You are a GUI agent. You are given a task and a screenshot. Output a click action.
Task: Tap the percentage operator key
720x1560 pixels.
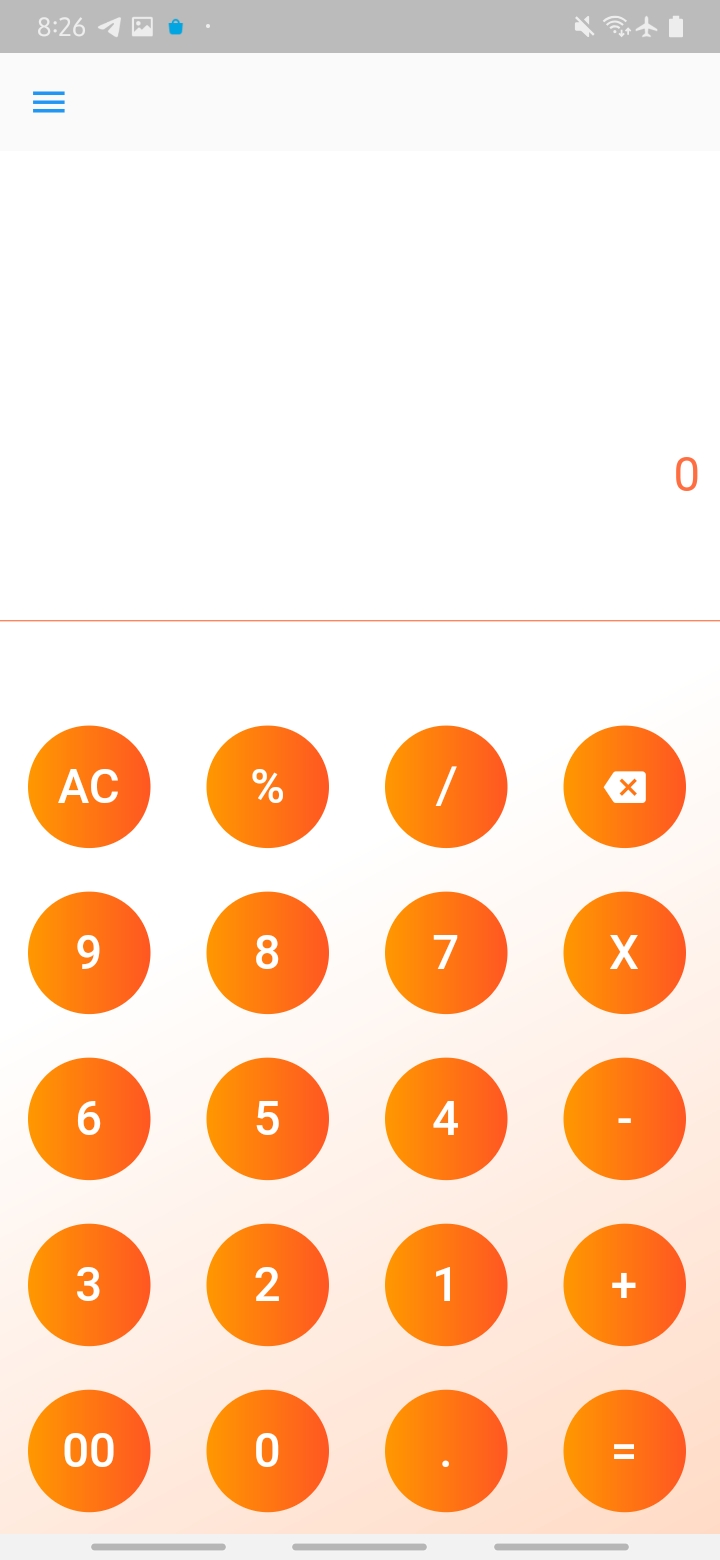click(x=267, y=786)
